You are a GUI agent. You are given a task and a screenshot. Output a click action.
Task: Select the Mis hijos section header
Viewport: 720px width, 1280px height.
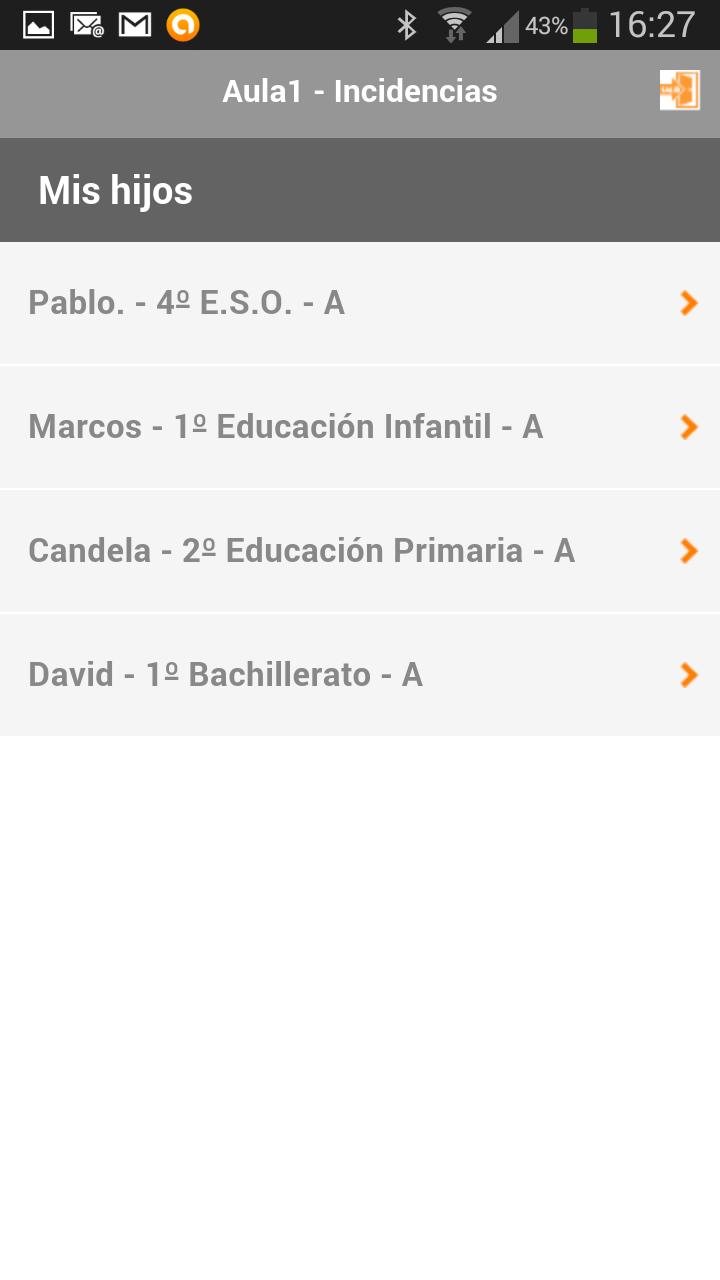[x=115, y=190]
